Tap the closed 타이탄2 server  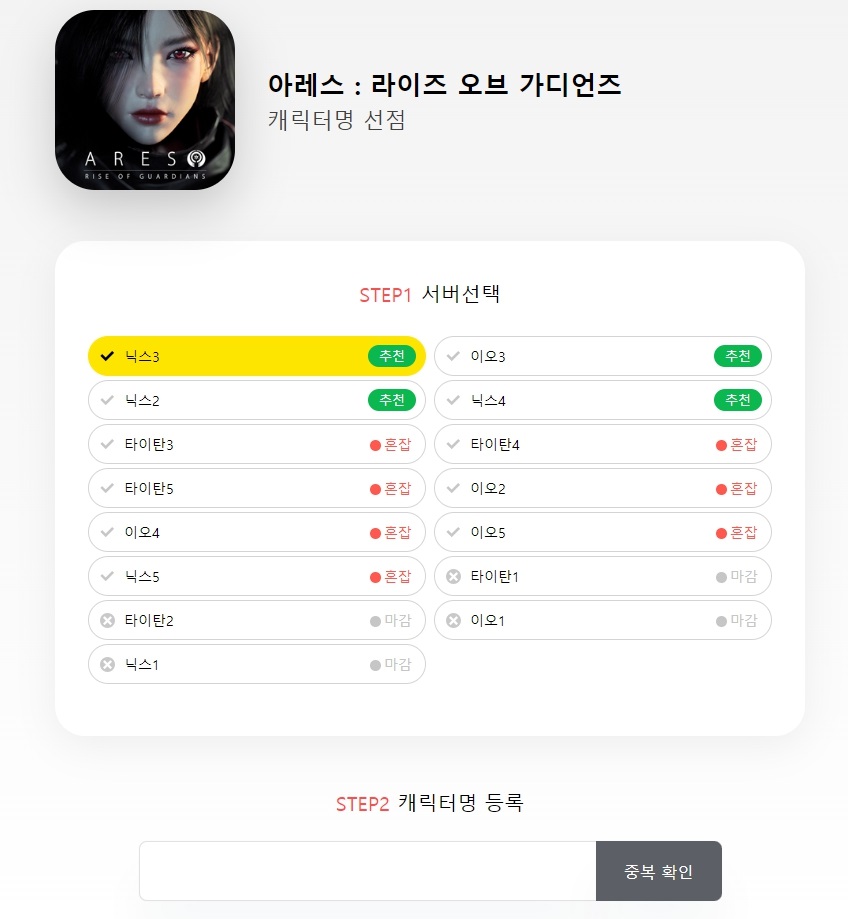256,620
